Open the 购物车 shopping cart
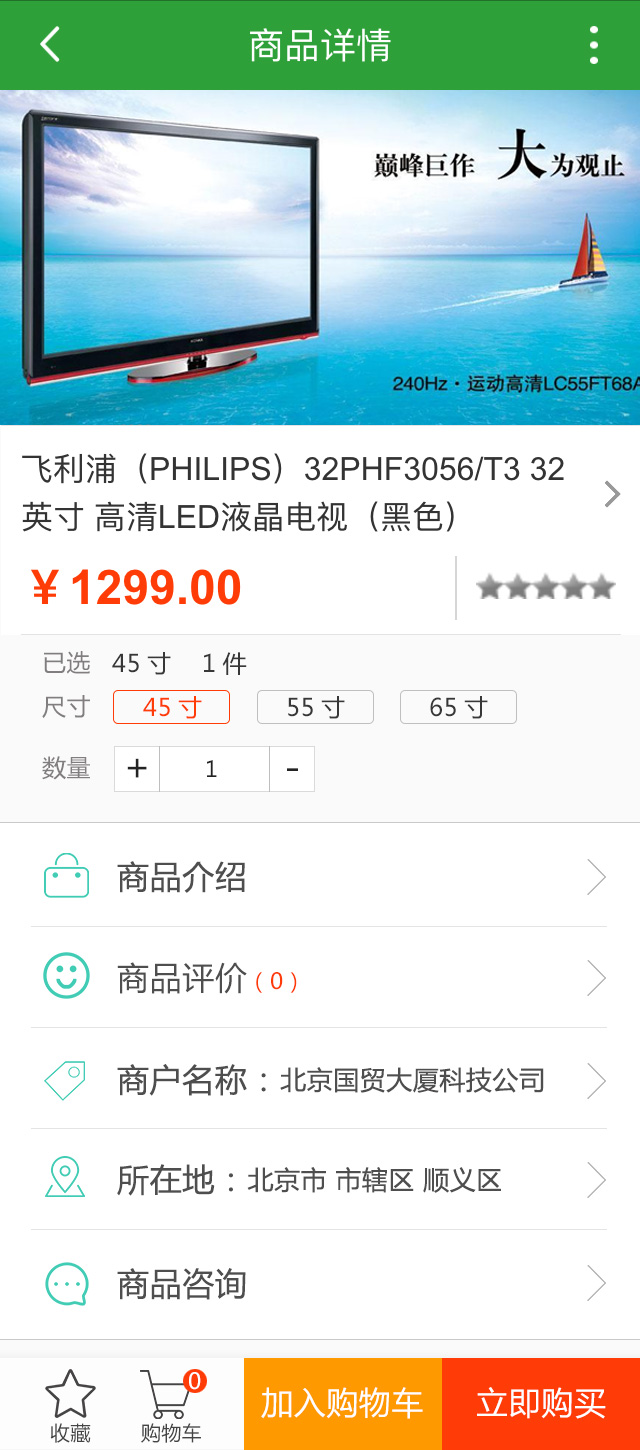The height and width of the screenshot is (1450, 640). pyautogui.click(x=171, y=1405)
